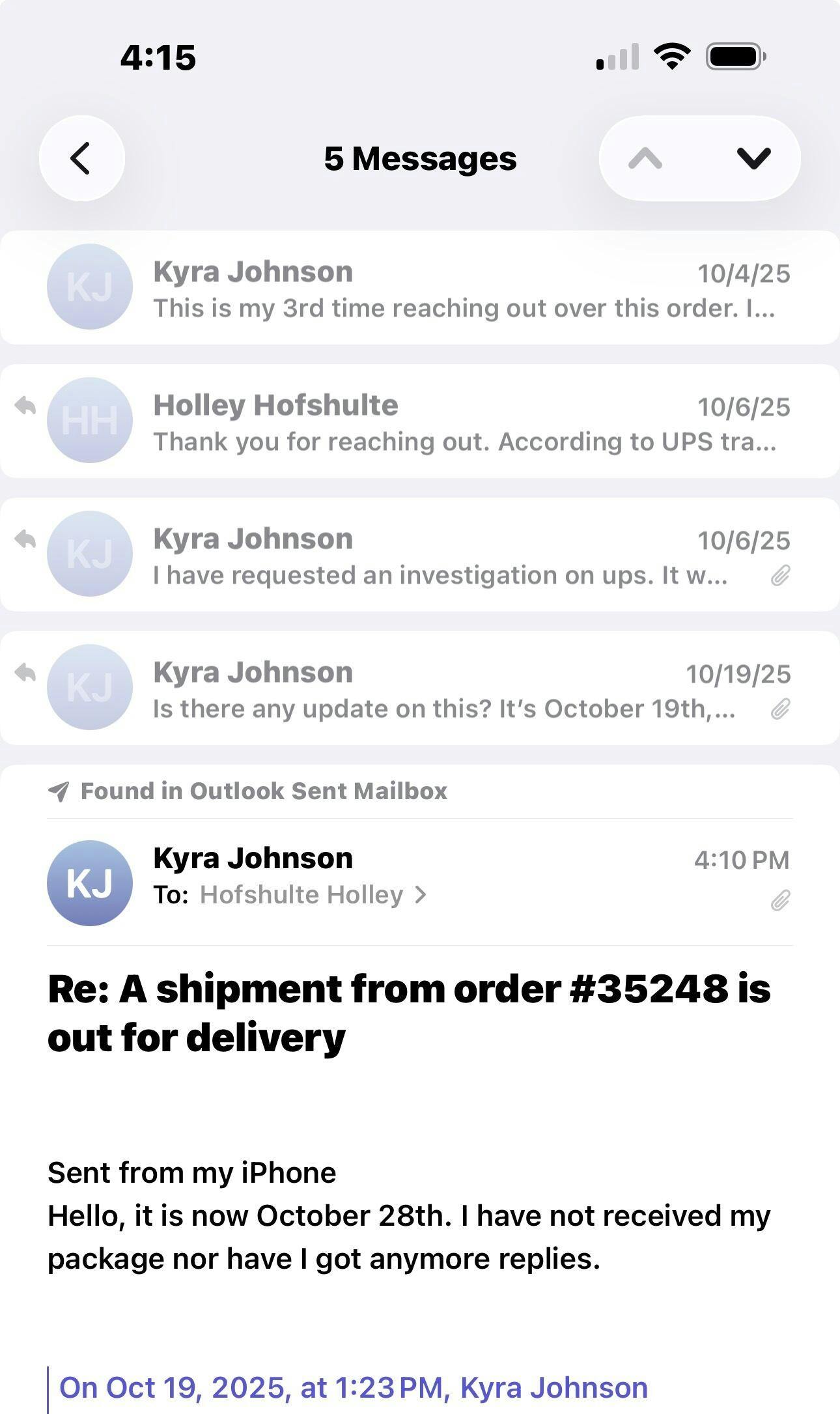Expand Kyra Johnson's message from 10/6/25
Image resolution: width=840 pixels, height=1414 pixels.
420,554
